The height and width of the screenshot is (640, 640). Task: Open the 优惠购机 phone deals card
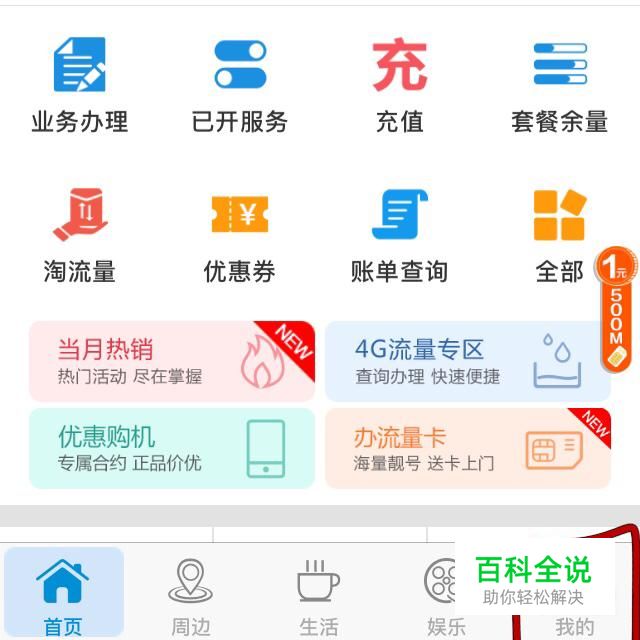172,448
